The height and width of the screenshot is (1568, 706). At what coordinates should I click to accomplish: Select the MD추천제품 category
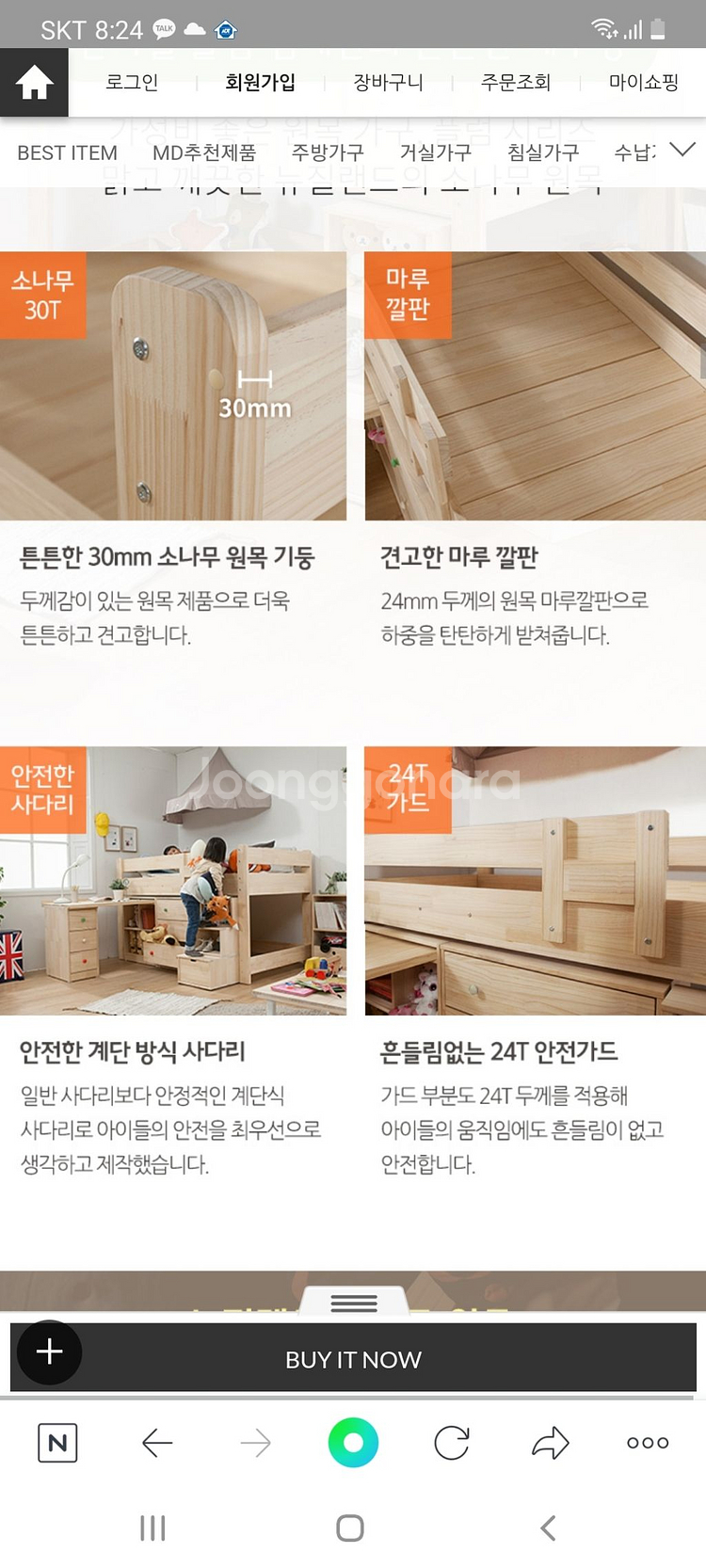pos(204,152)
